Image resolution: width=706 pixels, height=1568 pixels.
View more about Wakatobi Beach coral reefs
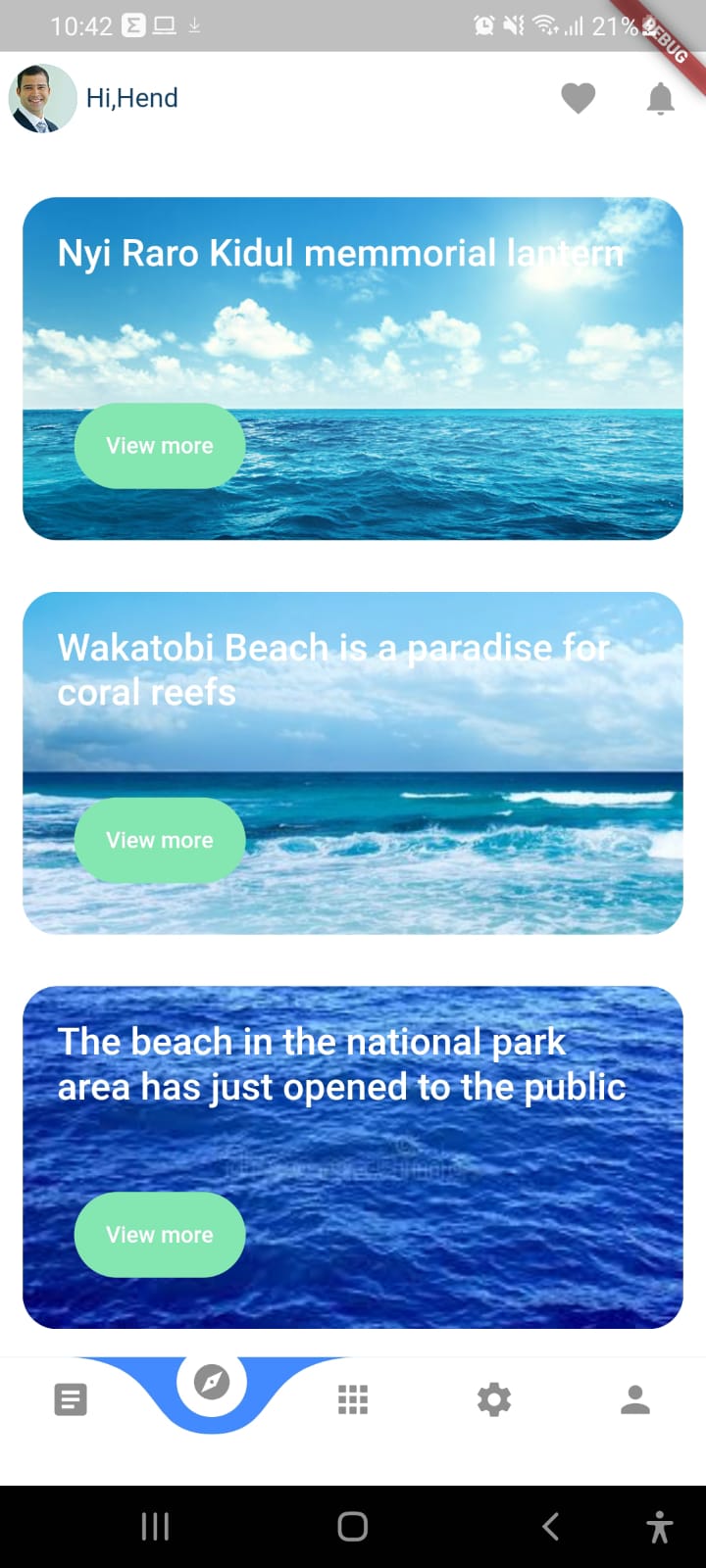[160, 841]
